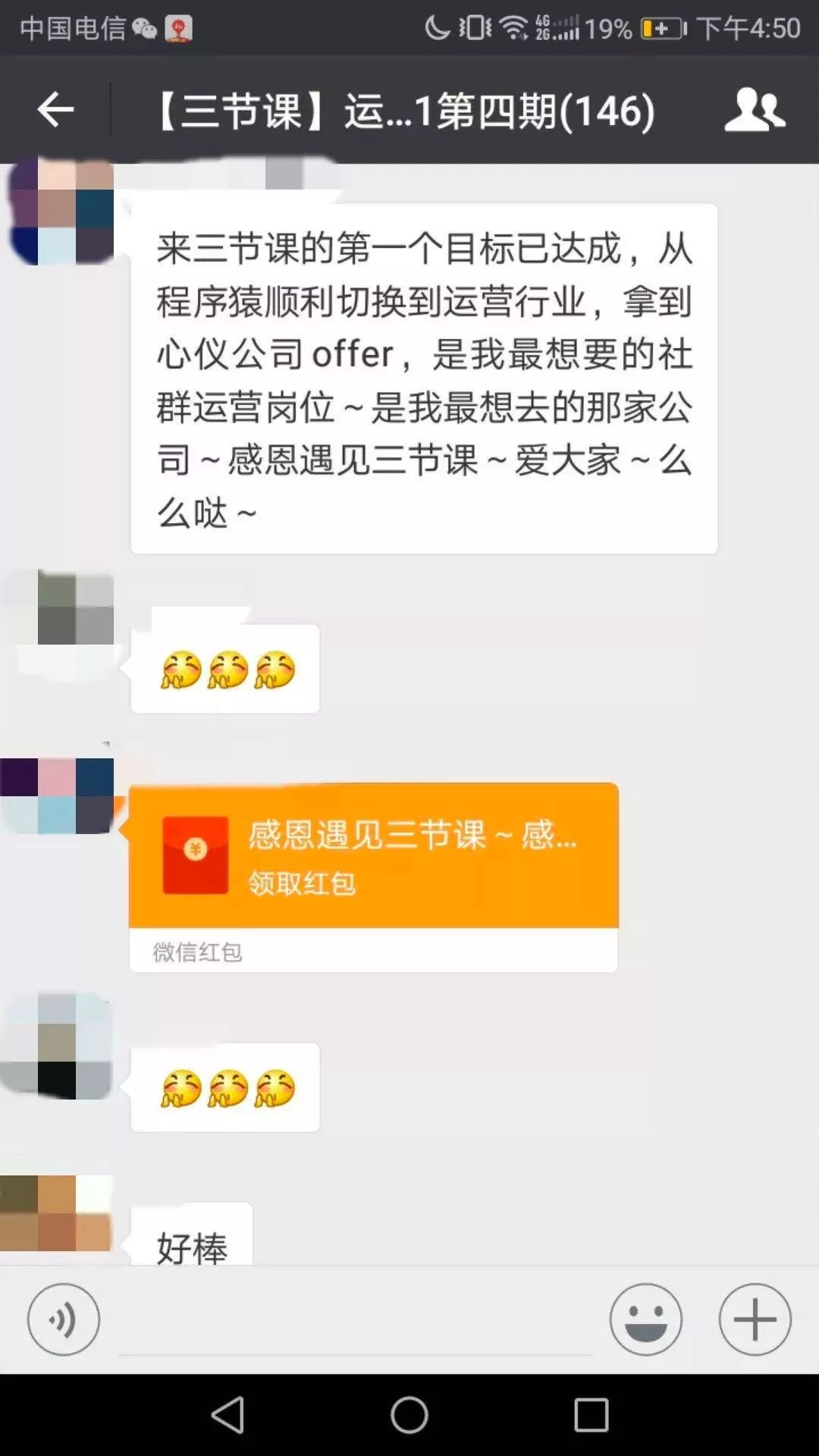The image size is (819, 1456).
Task: Tap avatar beside the 好棒 message
Action: point(58,1212)
